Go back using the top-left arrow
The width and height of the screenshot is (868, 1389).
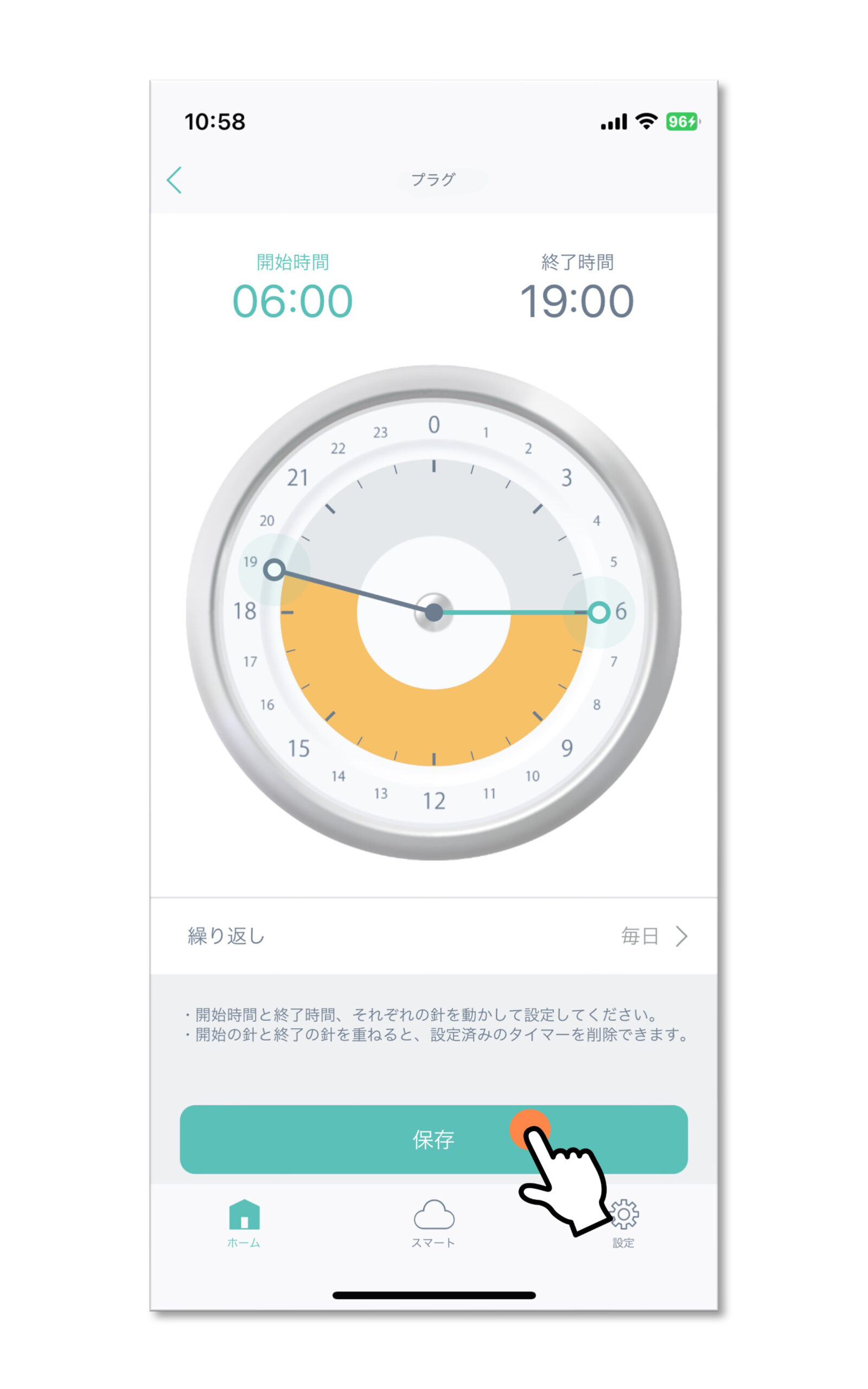pyautogui.click(x=175, y=180)
